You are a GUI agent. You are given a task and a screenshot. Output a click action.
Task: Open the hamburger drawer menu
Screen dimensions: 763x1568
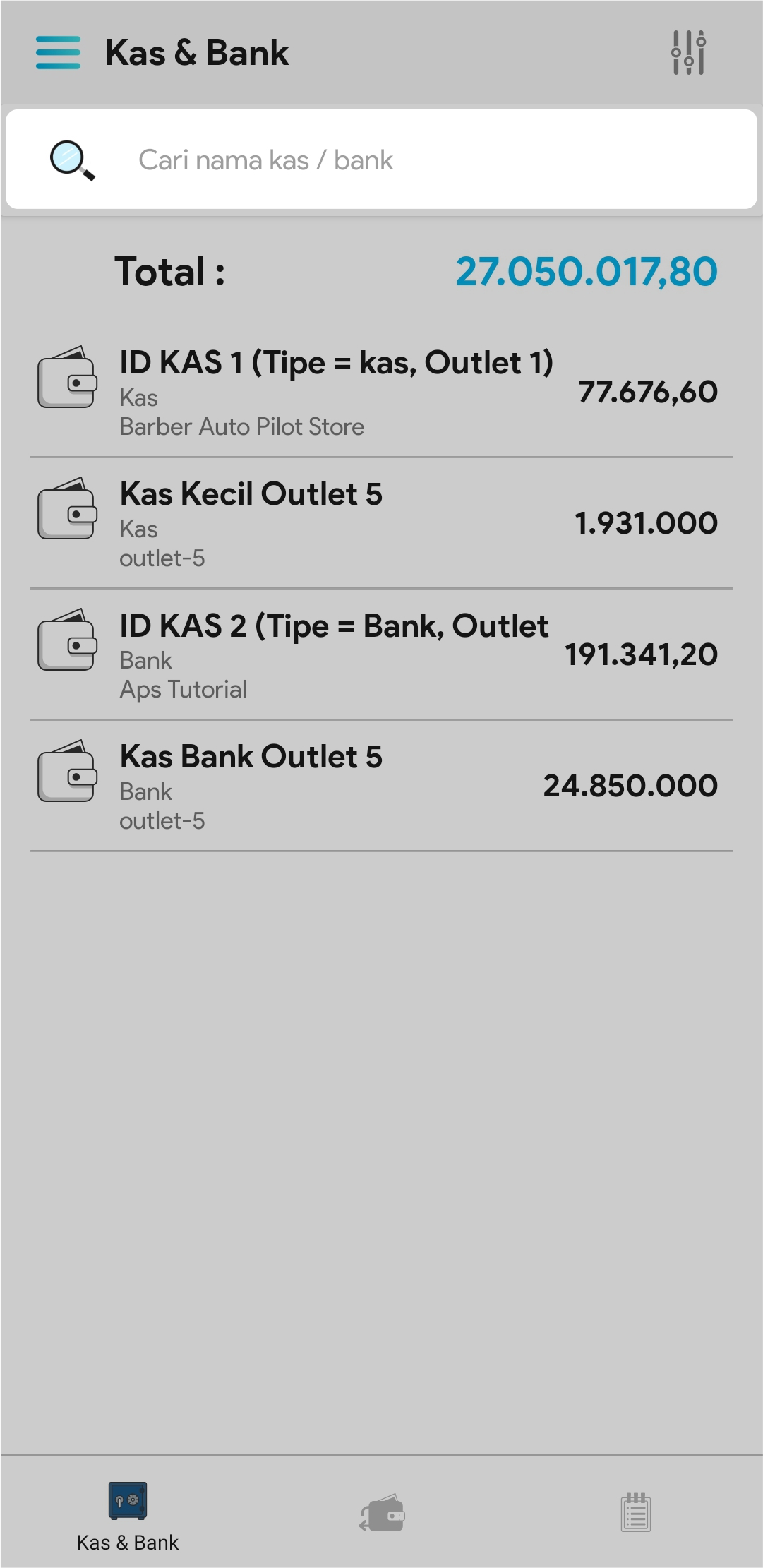(58, 53)
